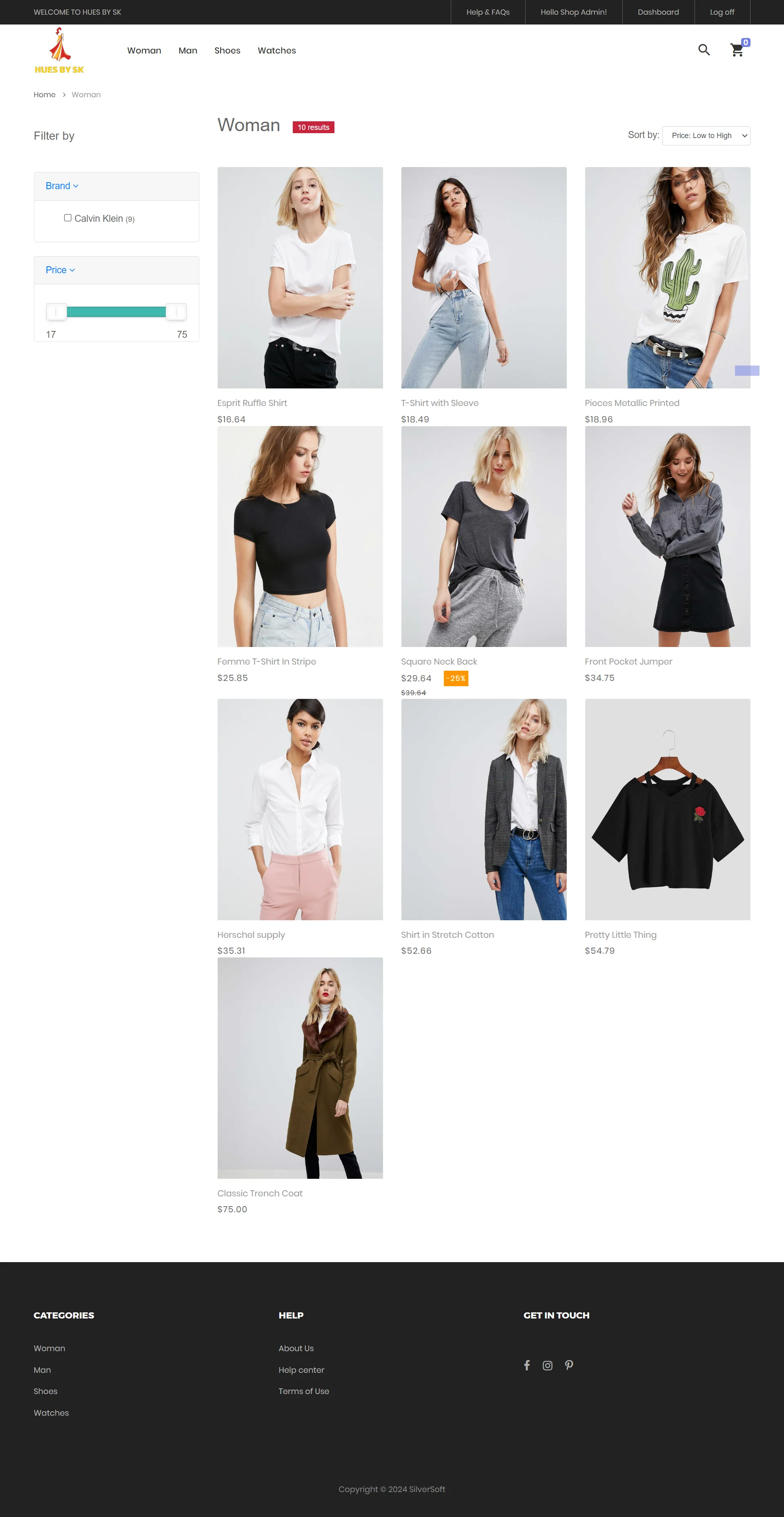This screenshot has height=1517, width=784.
Task: Go back to Home breadcrumb
Action: click(x=44, y=95)
